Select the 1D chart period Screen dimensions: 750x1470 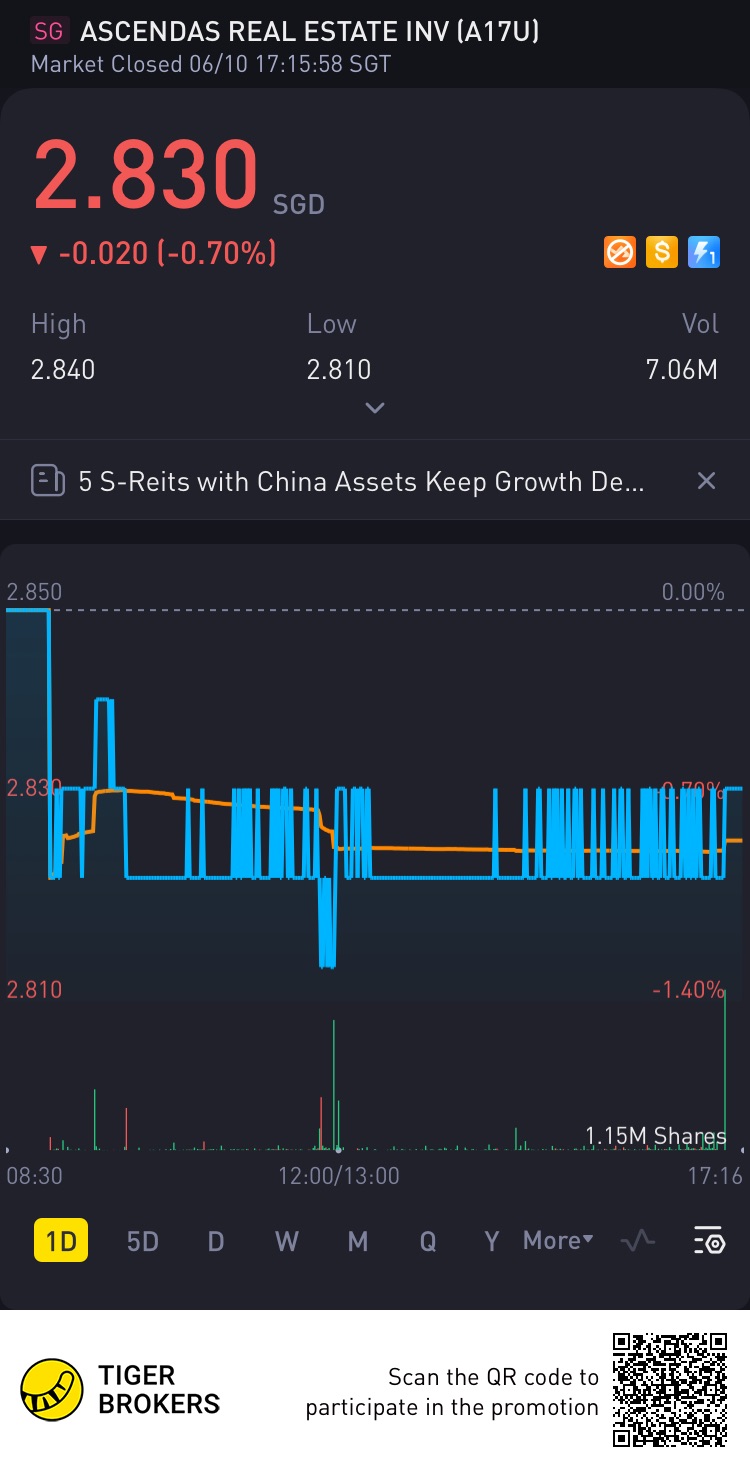coord(61,1241)
